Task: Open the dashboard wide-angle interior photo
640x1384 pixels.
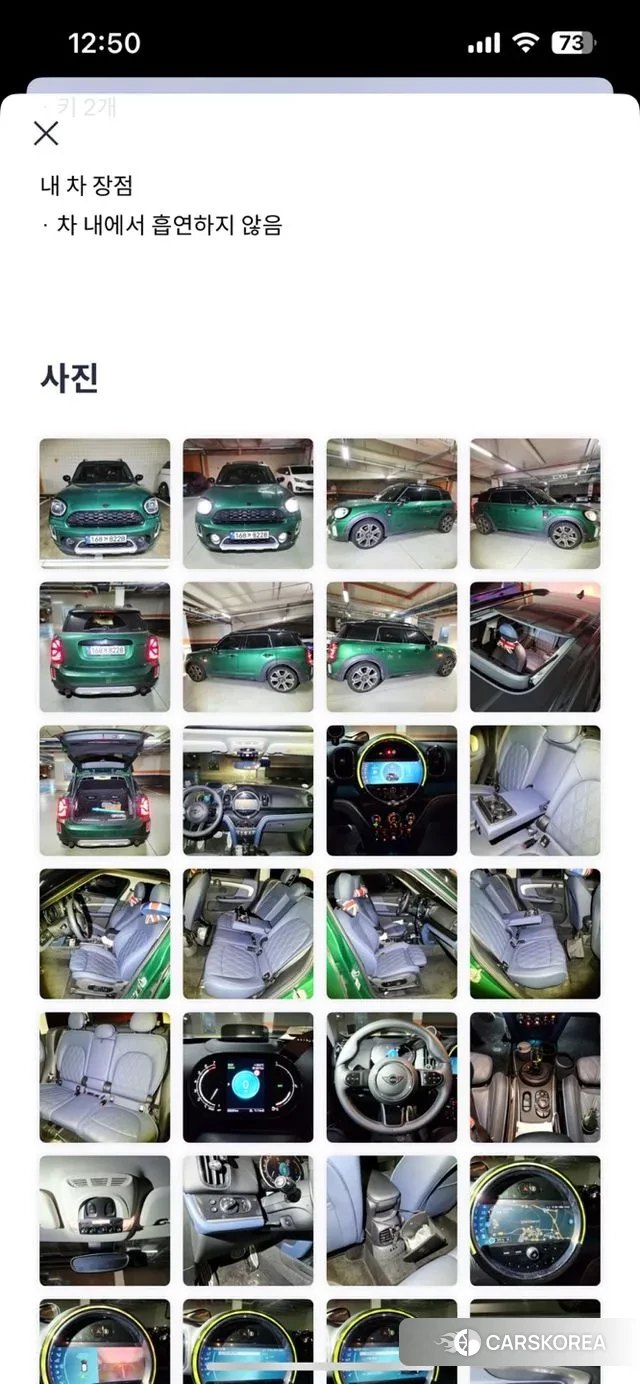Action: 247,790
